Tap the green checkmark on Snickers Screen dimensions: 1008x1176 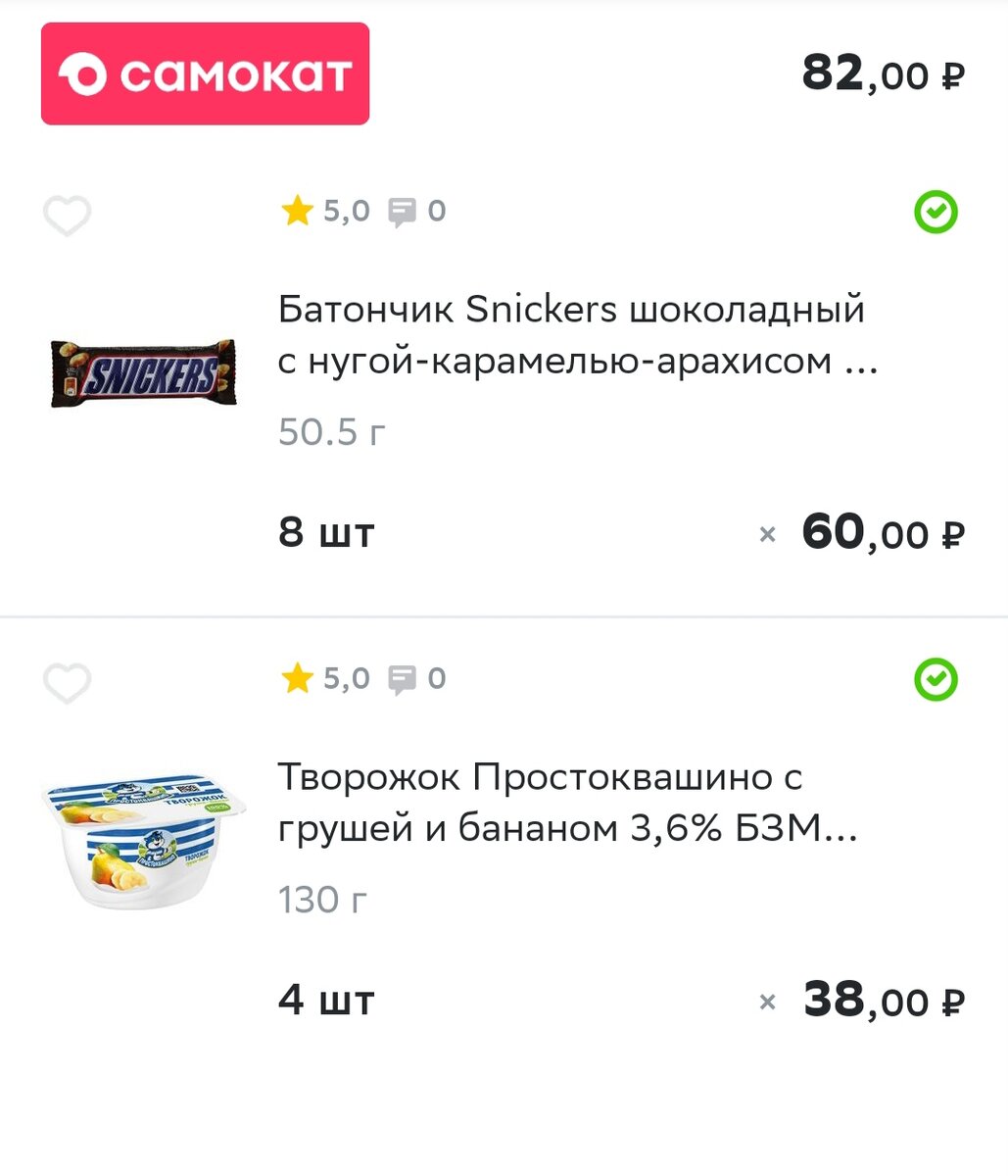(x=936, y=213)
